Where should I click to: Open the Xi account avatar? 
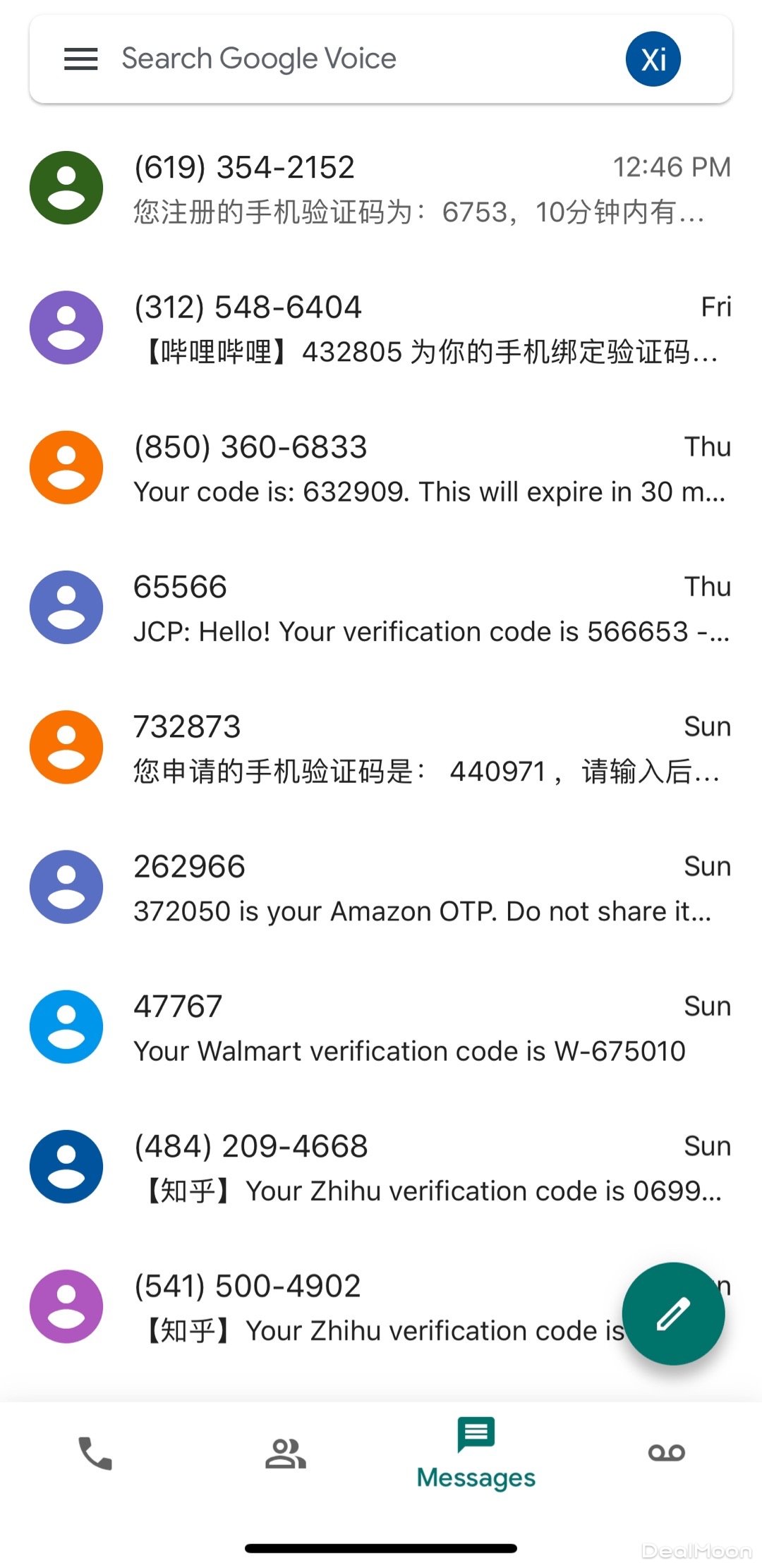pos(653,59)
